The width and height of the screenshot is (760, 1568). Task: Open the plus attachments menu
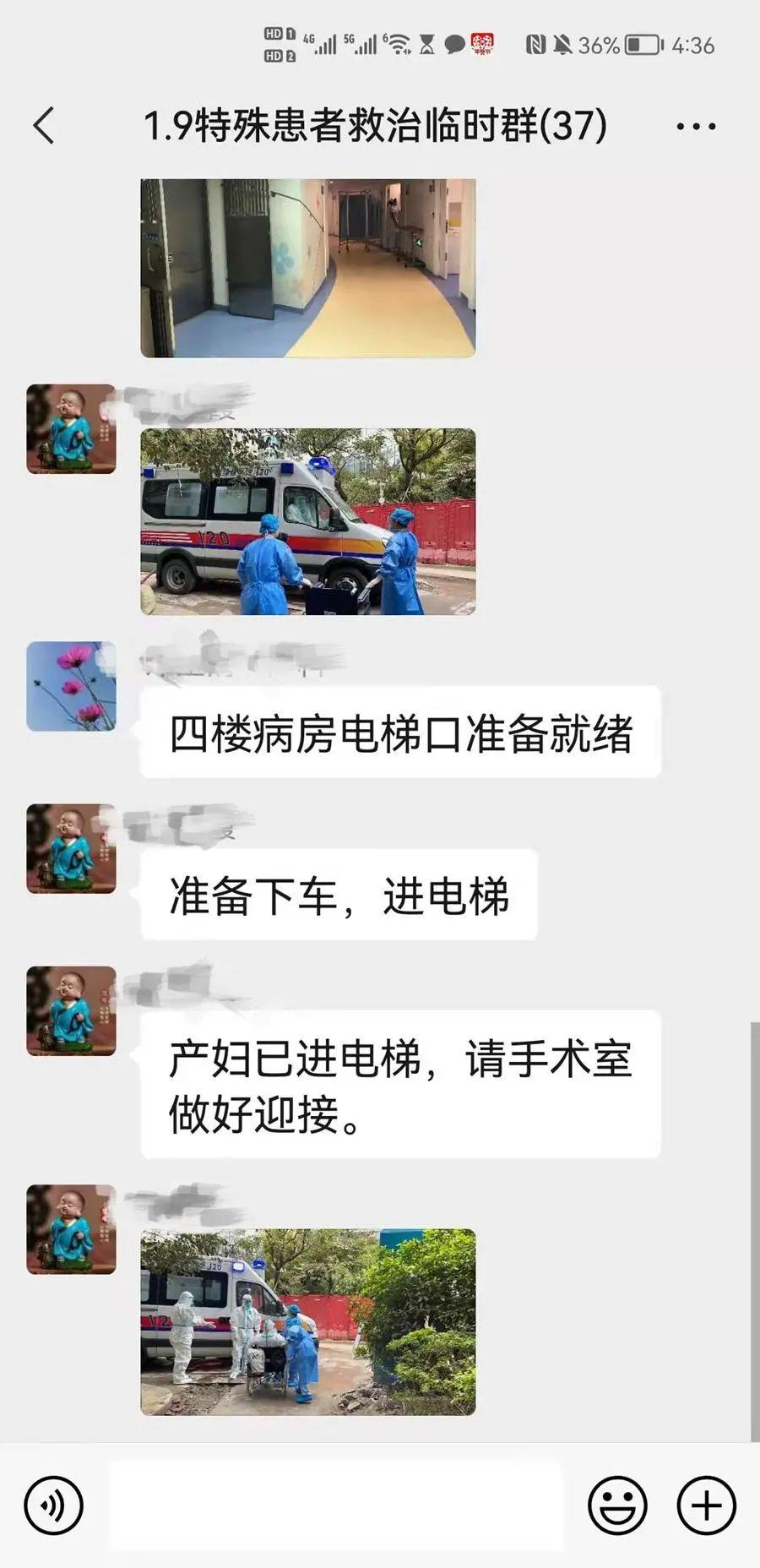coord(706,1505)
